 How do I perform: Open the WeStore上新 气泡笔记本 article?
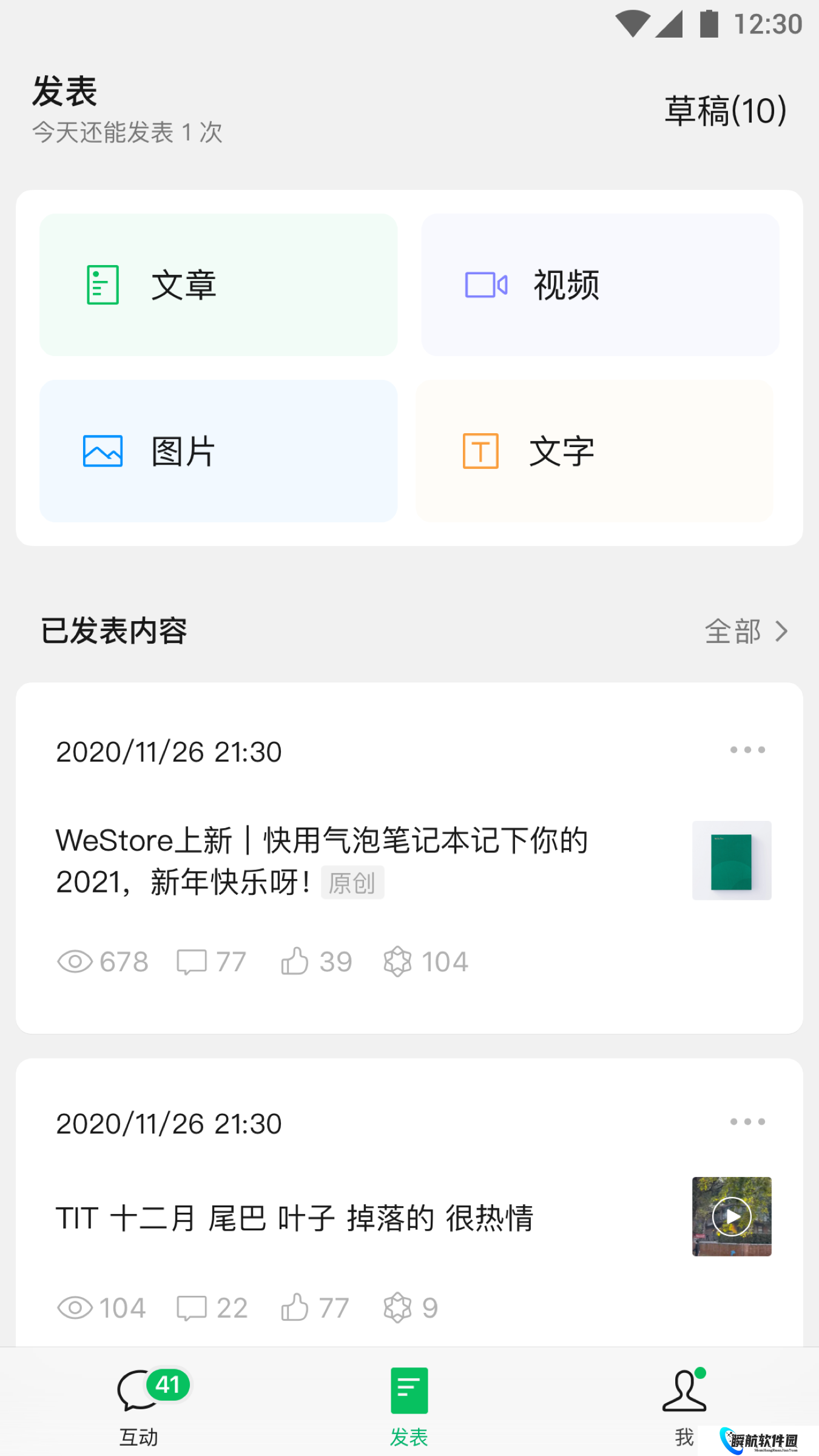[322, 860]
